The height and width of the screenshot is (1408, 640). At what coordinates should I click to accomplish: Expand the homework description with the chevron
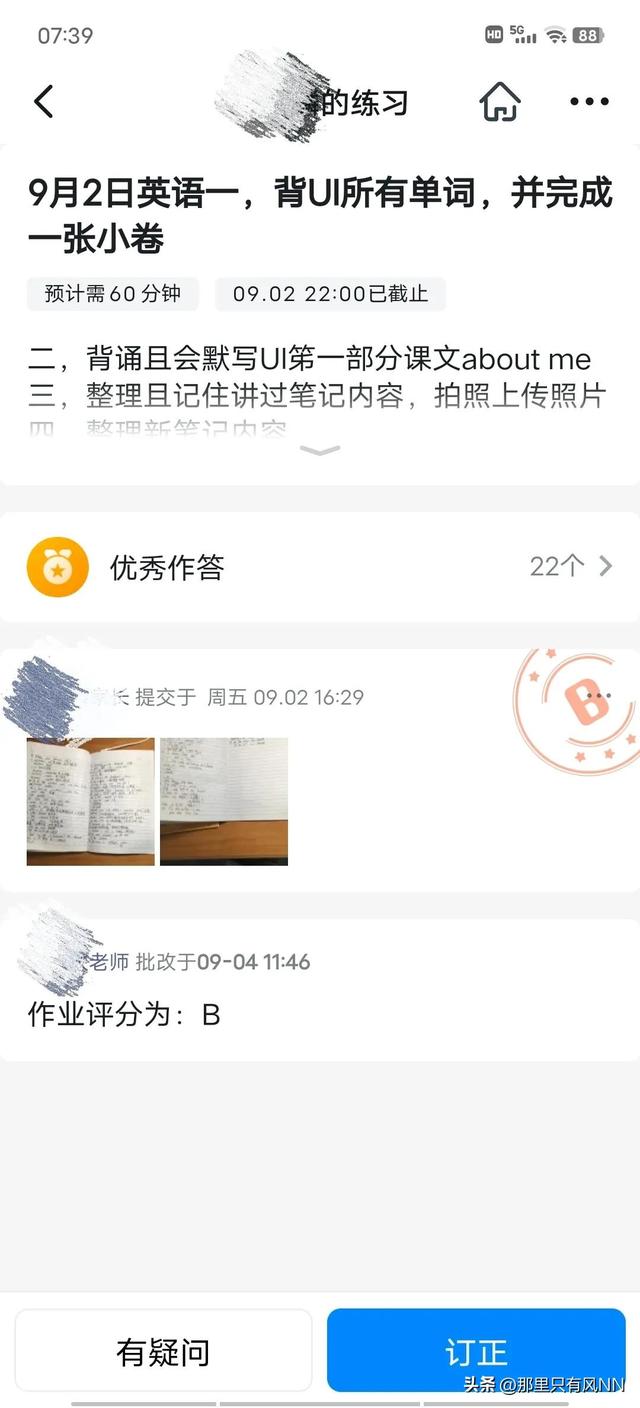point(320,452)
